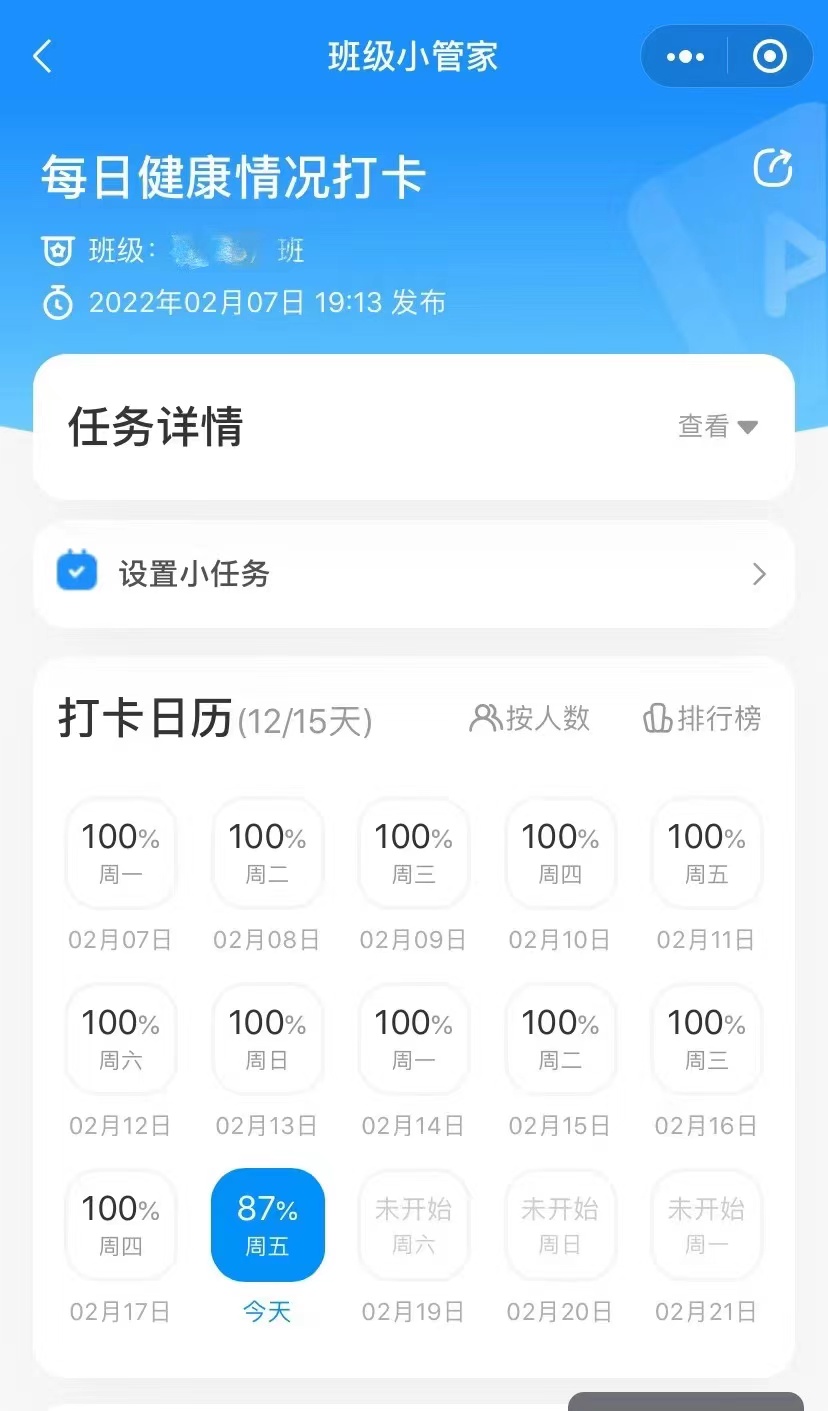Tap the 02月15日 day tile
The image size is (828, 1411).
tap(560, 1039)
